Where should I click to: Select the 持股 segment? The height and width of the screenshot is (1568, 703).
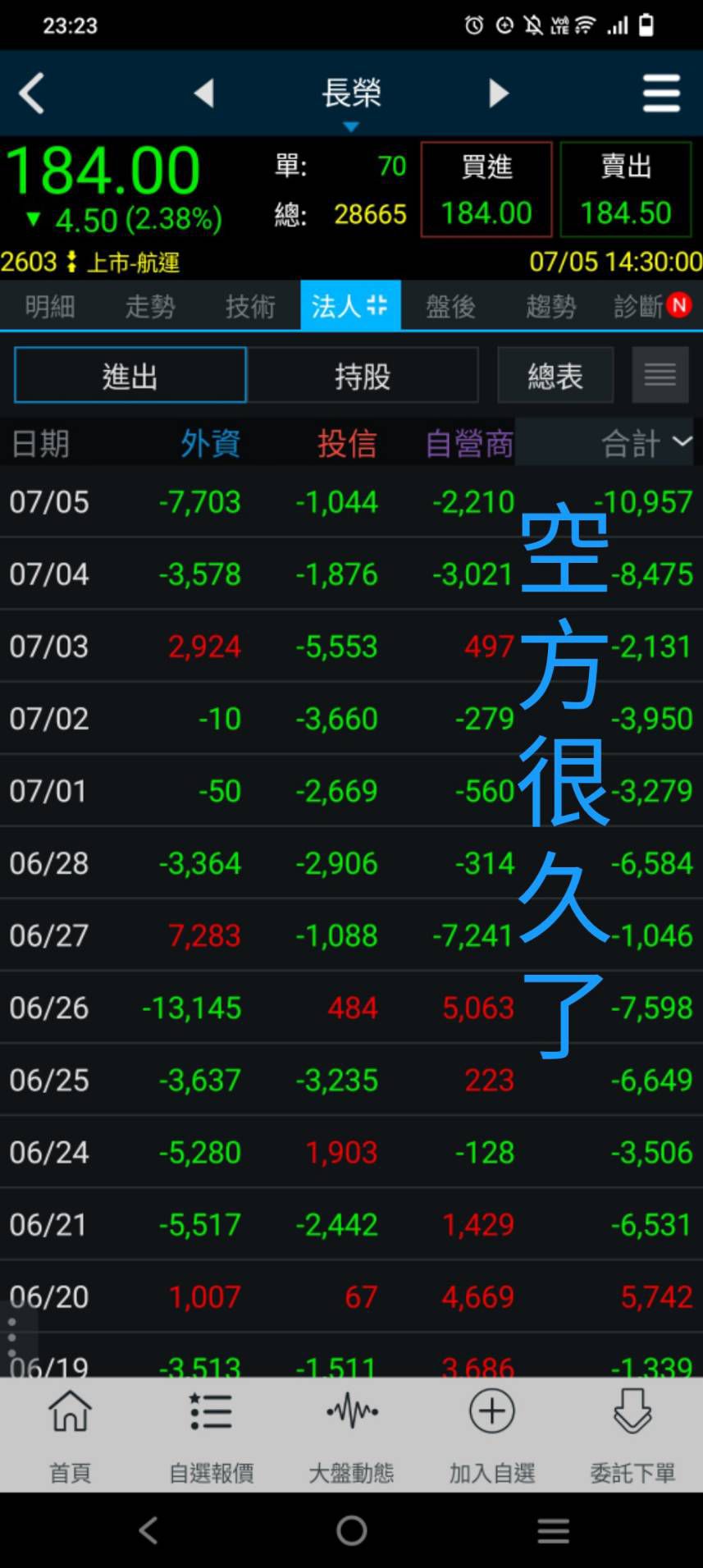pos(363,376)
